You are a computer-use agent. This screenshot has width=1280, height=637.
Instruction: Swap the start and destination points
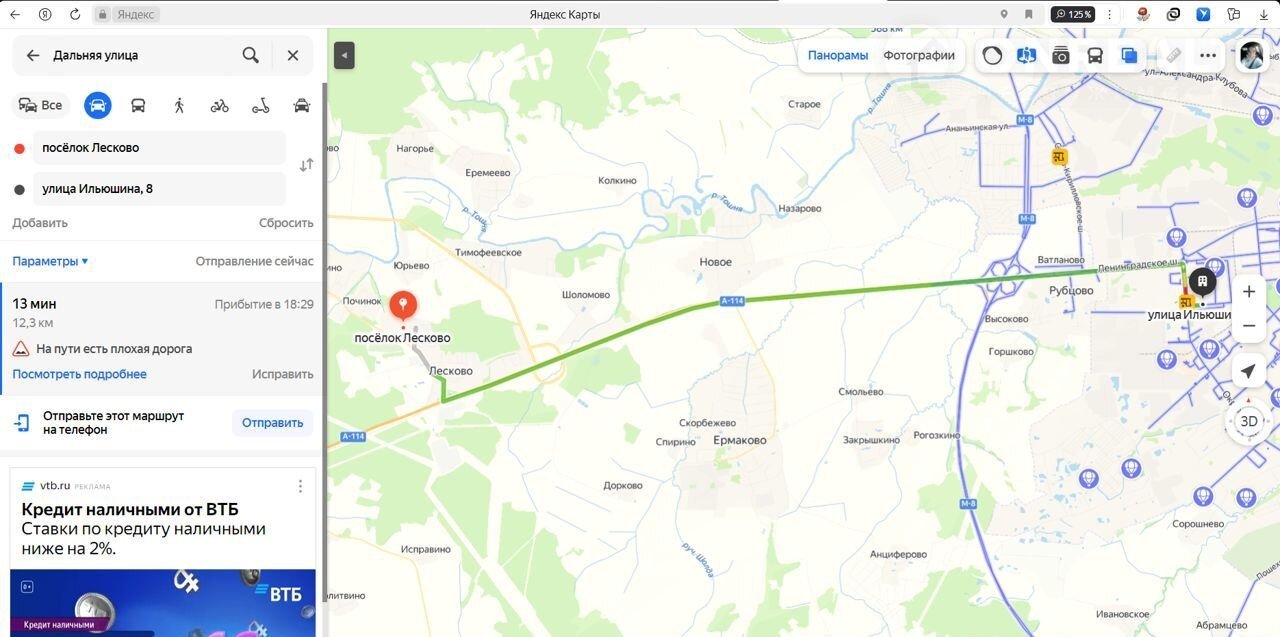(x=306, y=165)
